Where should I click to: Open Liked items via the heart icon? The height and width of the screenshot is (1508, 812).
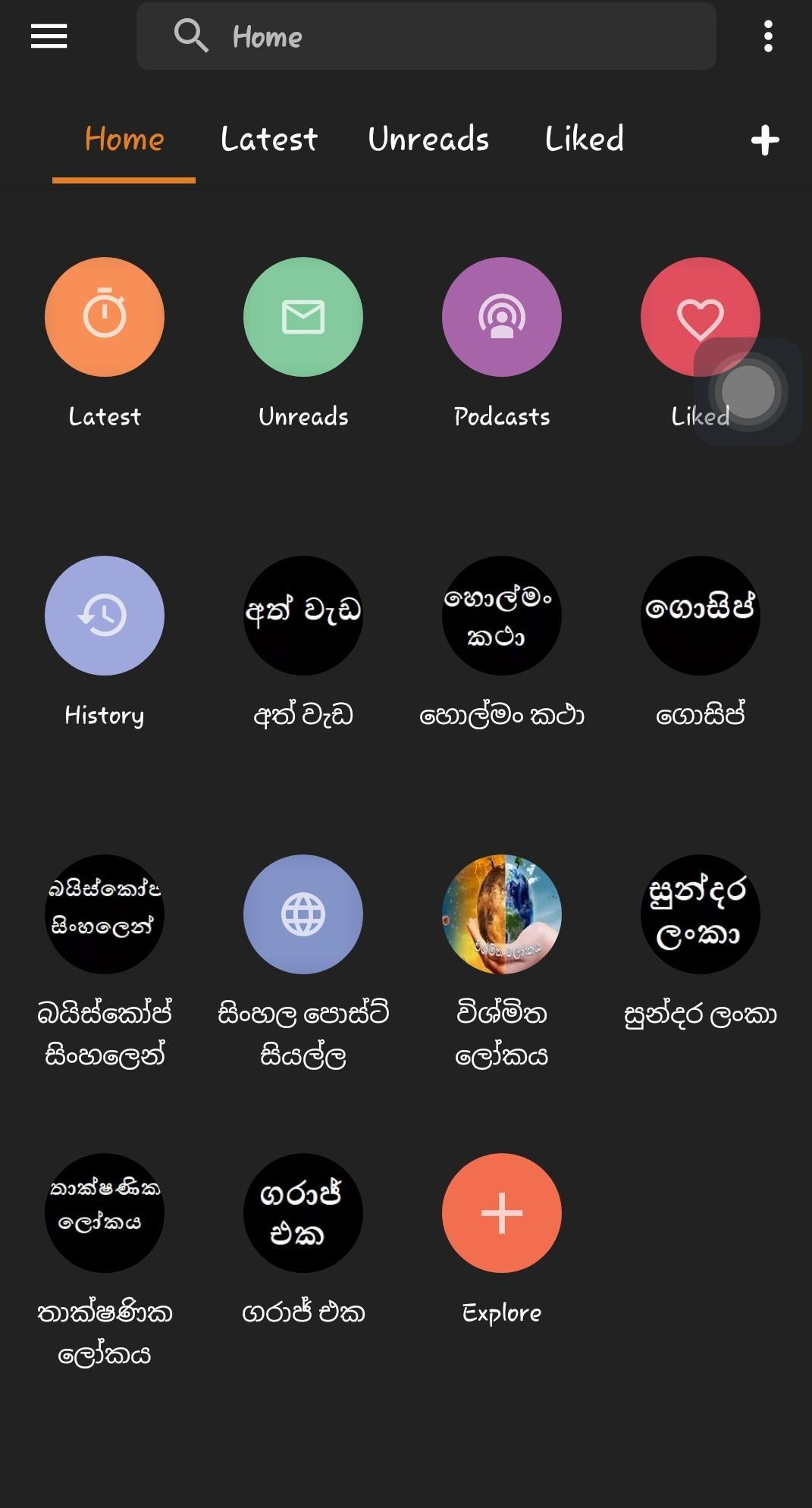tap(701, 317)
